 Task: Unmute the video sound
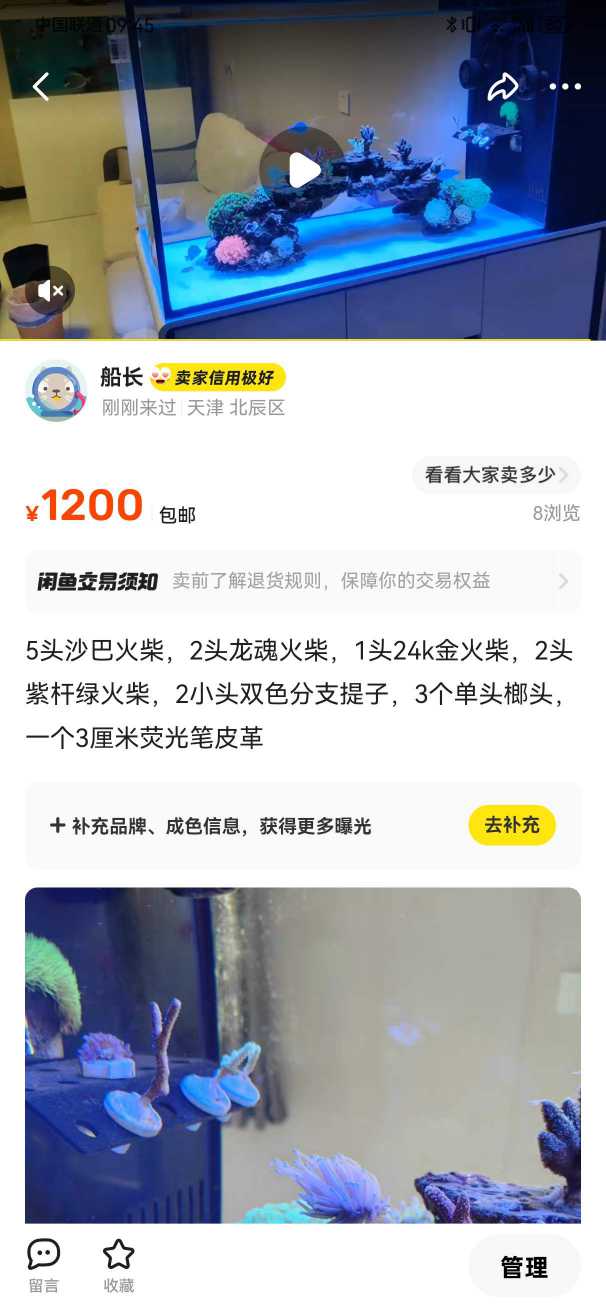[50, 291]
